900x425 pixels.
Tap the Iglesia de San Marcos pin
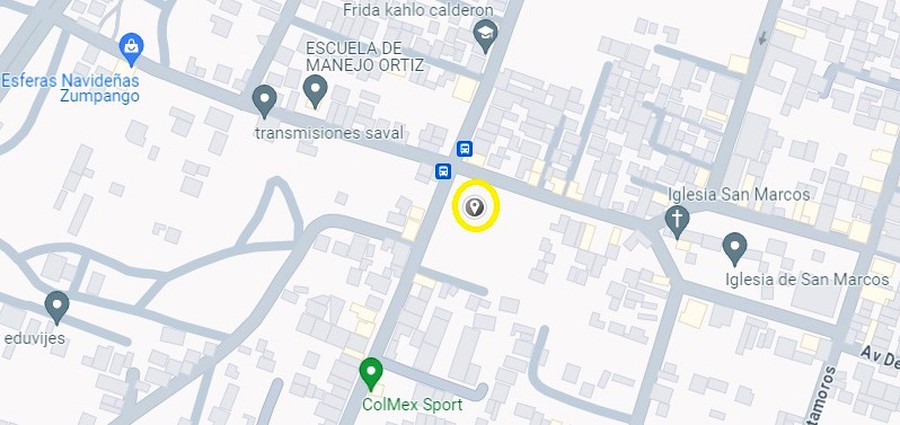[735, 246]
